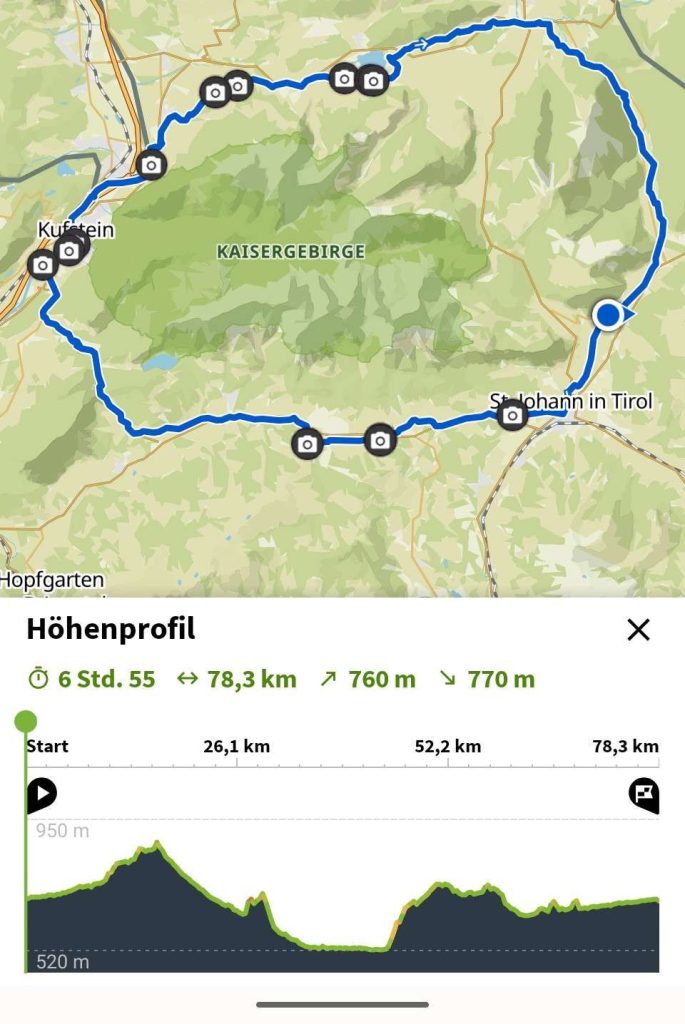Viewport: 685px width, 1024px height.
Task: Tap the start flag on elevation profile
Action: pos(41,795)
